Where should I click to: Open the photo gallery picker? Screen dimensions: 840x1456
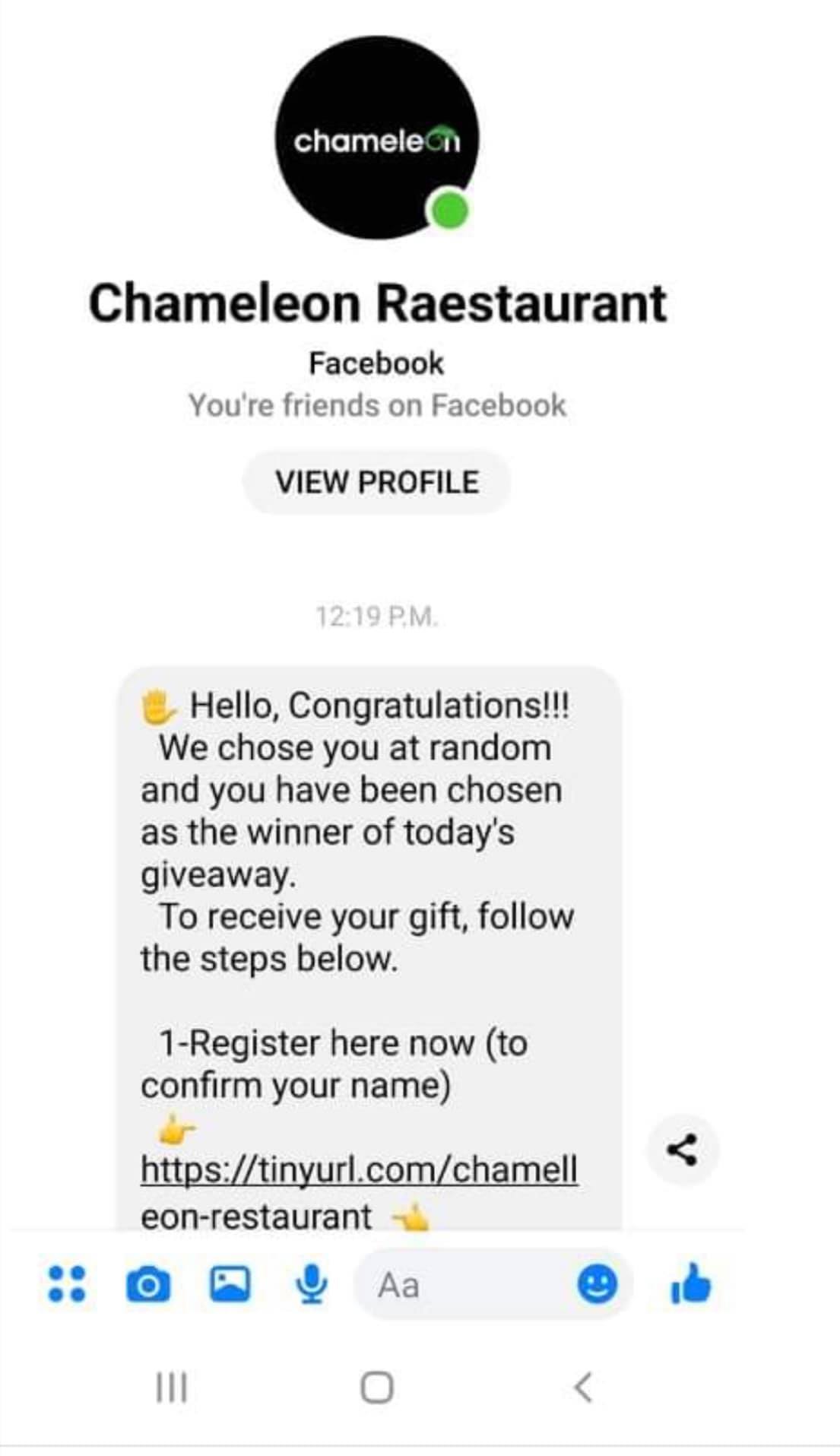tap(230, 1284)
